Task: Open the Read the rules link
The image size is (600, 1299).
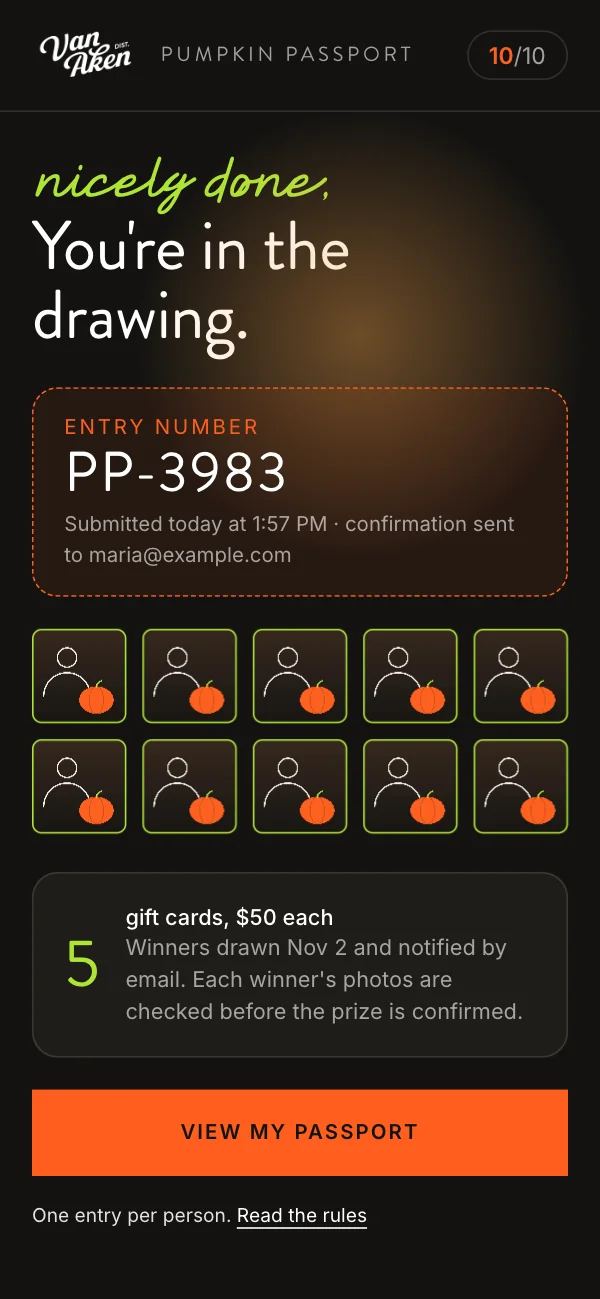Action: coord(302,1216)
